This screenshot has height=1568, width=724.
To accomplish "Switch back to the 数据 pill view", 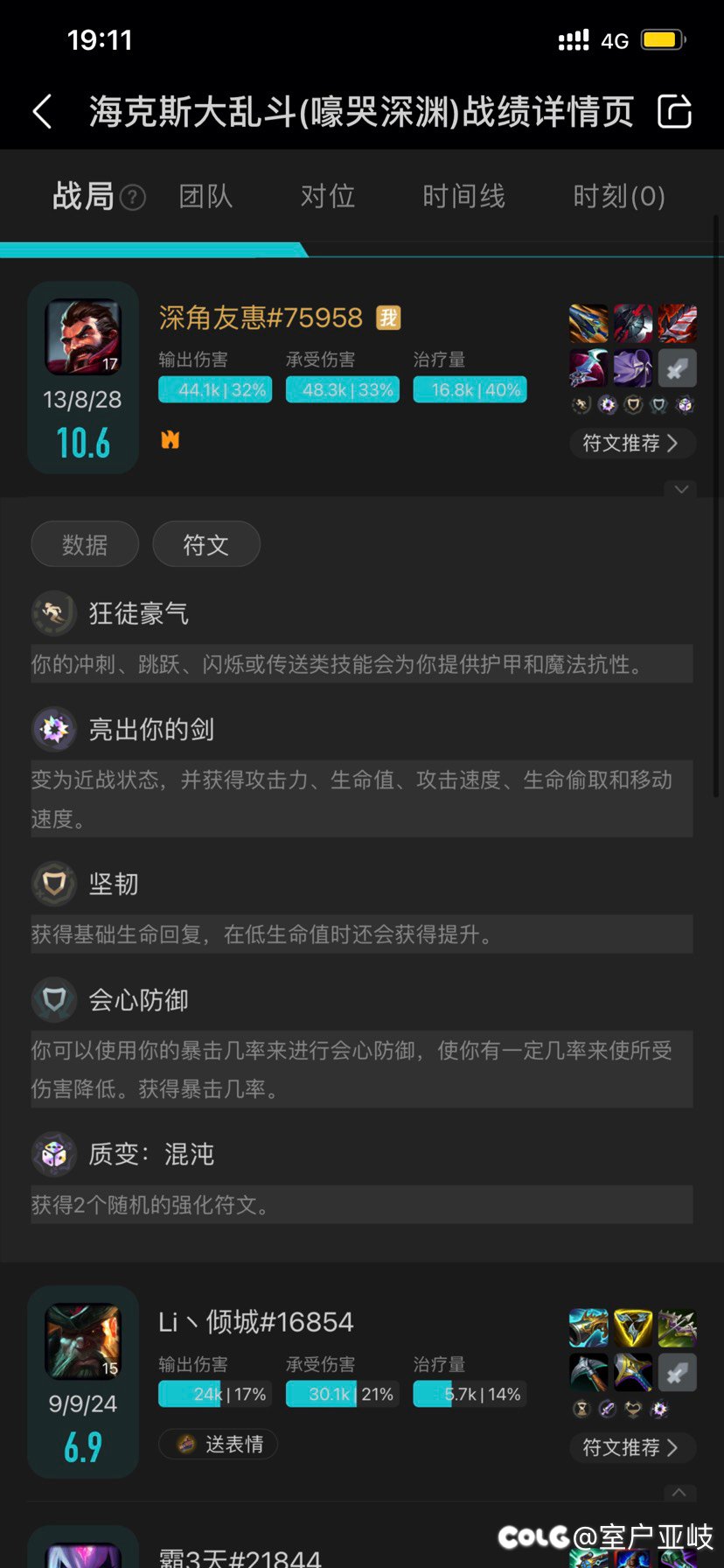I will click(84, 543).
